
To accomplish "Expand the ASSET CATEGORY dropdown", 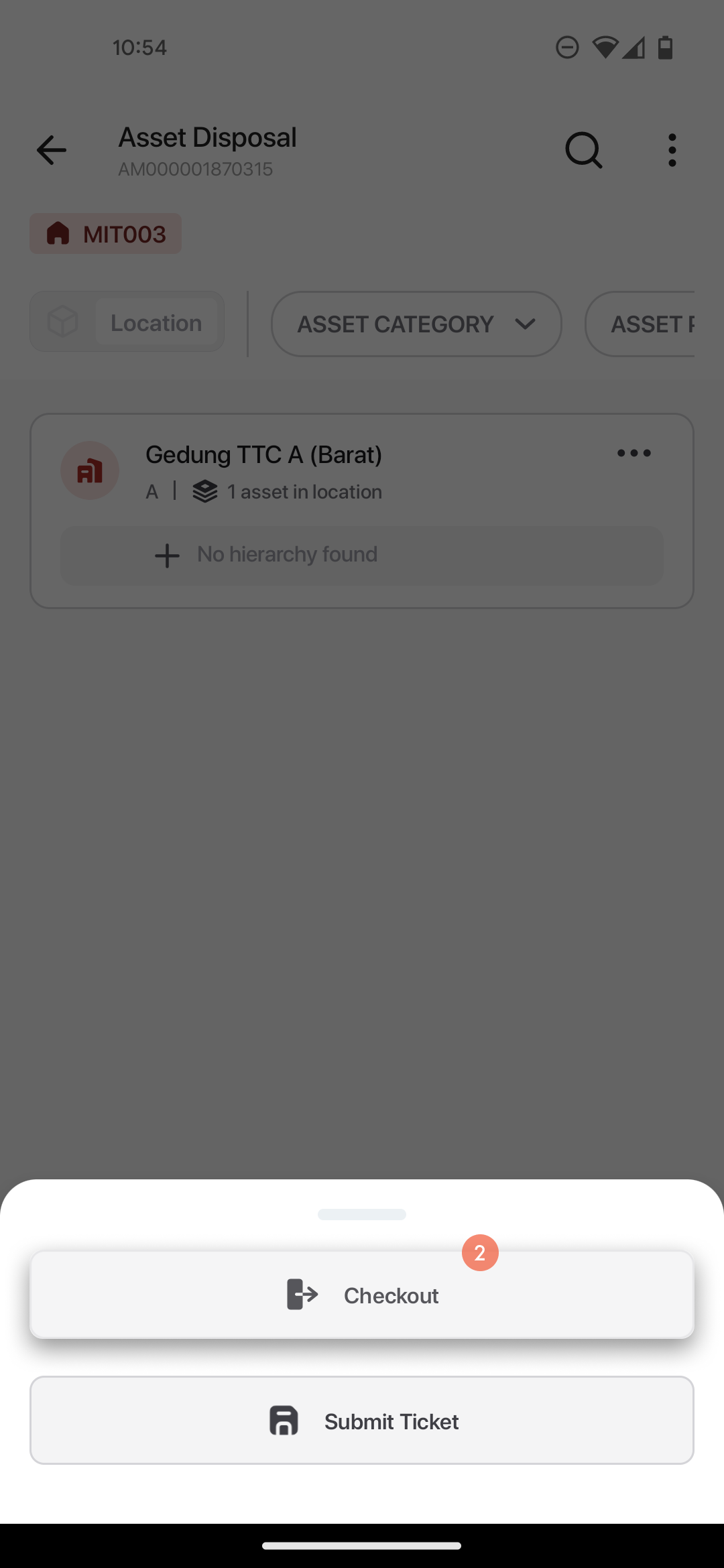I will click(x=416, y=324).
